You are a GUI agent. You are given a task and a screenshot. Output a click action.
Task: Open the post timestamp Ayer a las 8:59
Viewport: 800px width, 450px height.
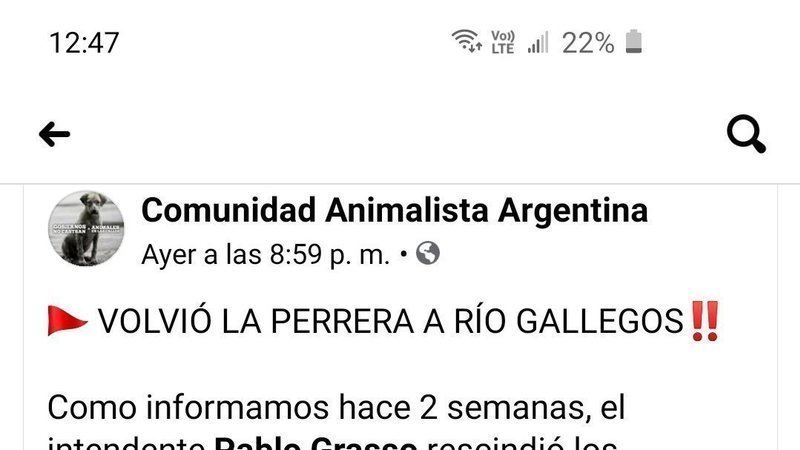click(265, 255)
